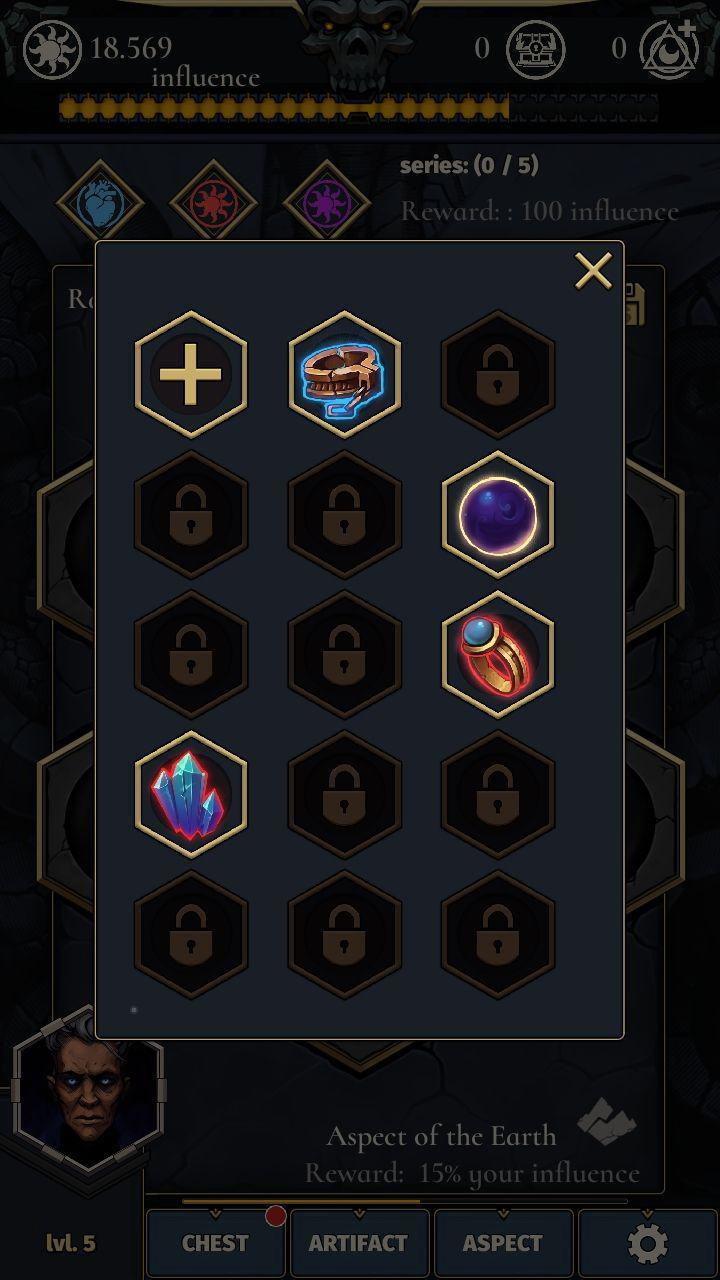This screenshot has height=1280, width=720.
Task: Open the Chest tab
Action: point(215,1243)
